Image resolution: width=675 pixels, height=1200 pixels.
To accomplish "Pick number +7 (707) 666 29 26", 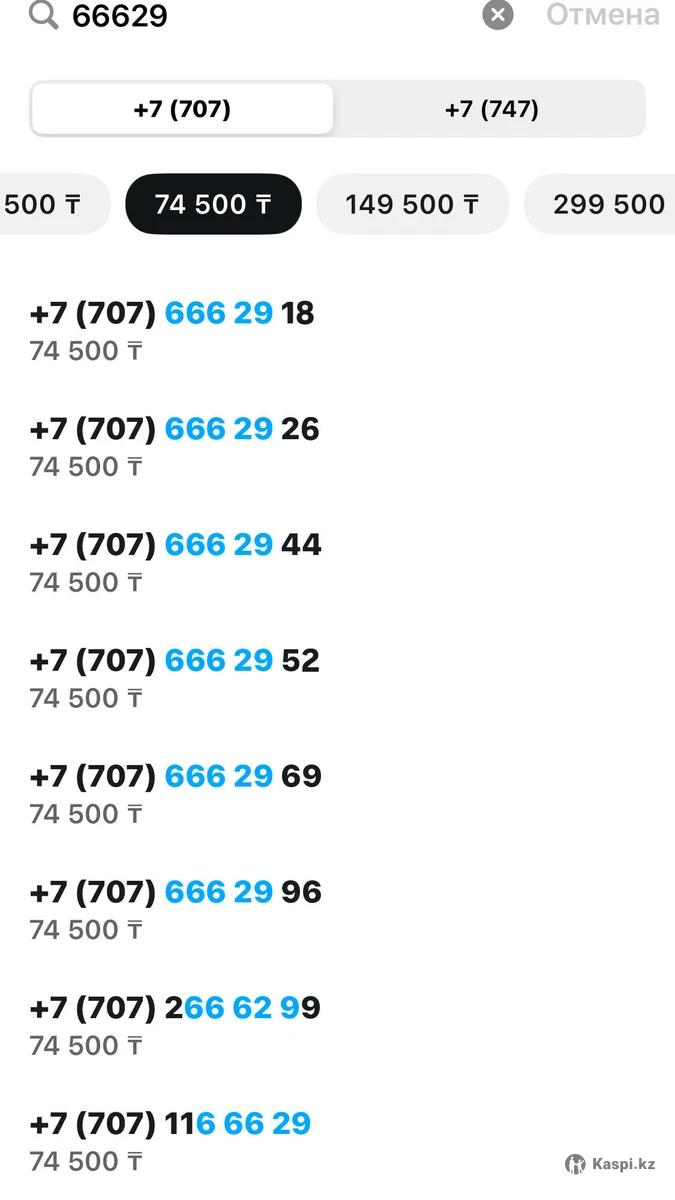I will (174, 444).
